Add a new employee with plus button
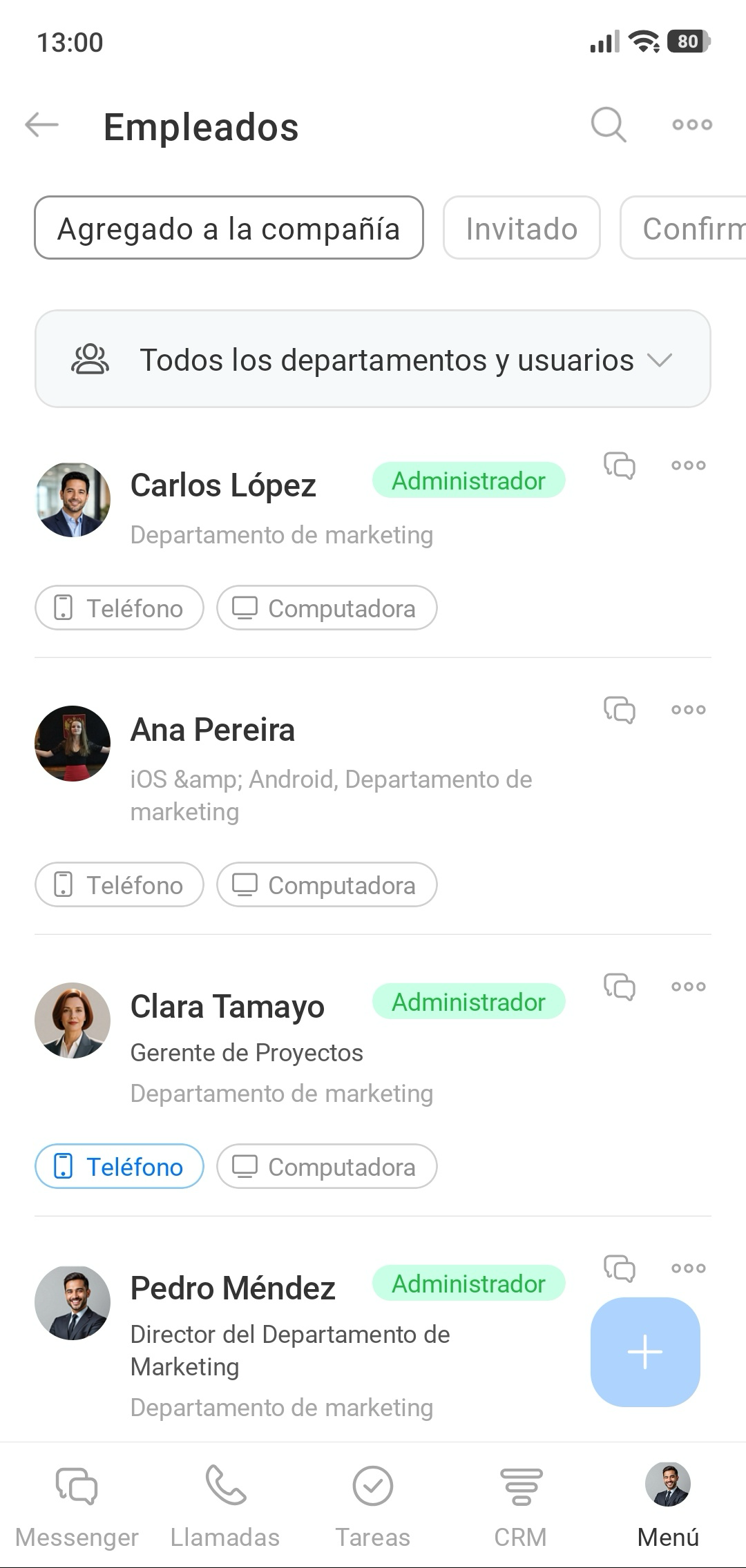The image size is (746, 1568). pyautogui.click(x=645, y=1352)
